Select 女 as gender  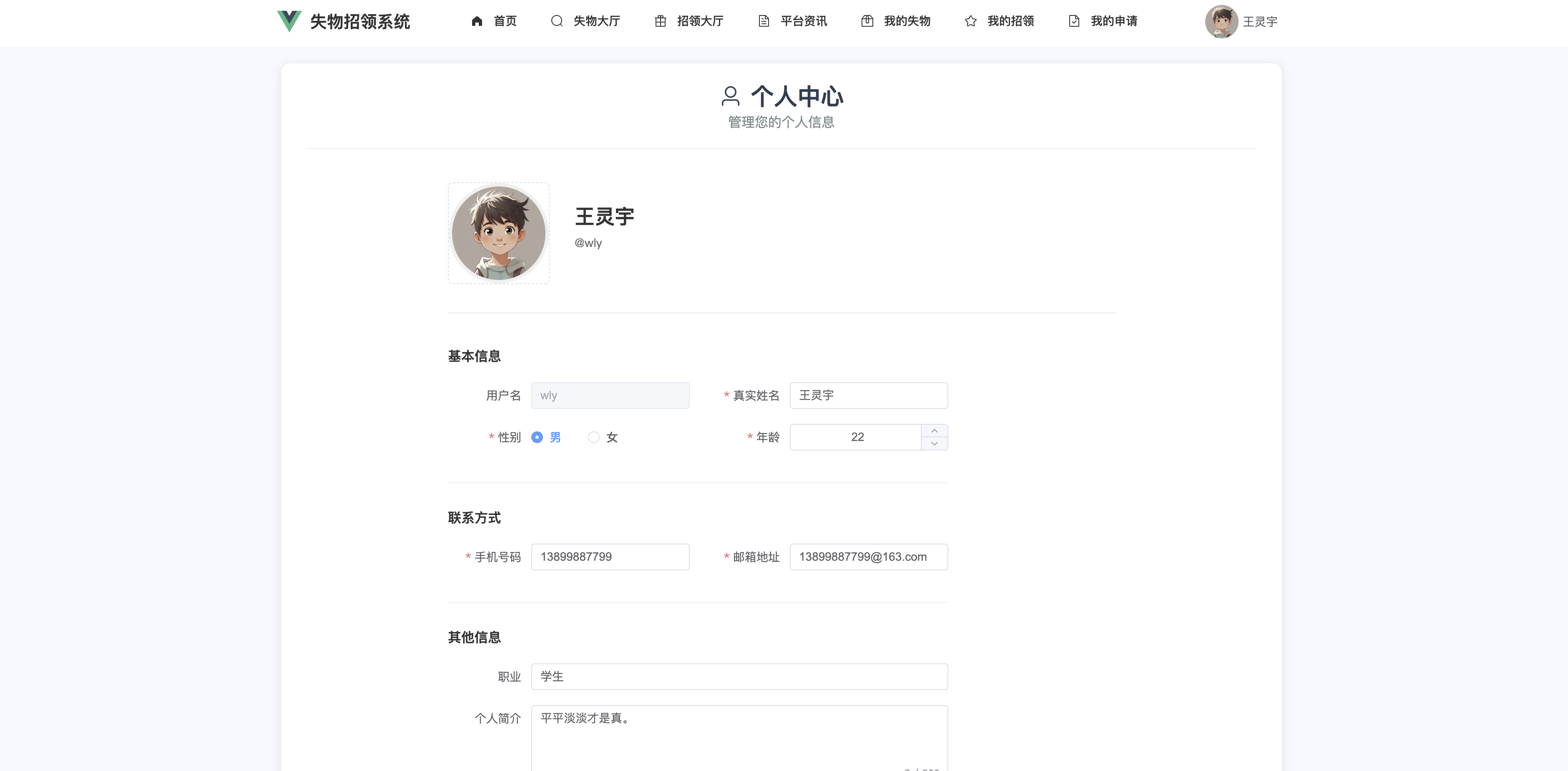pos(594,437)
